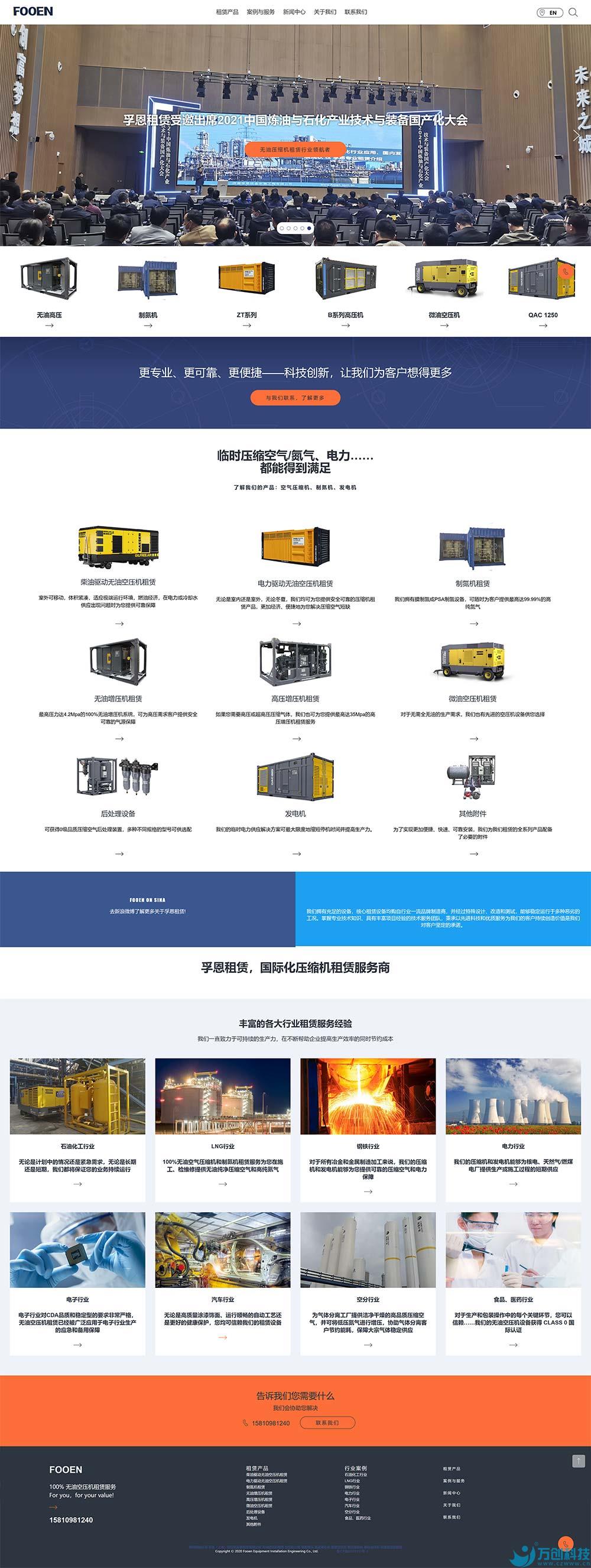
Task: Open 案例与服务 in the top navigation
Action: coord(261,12)
